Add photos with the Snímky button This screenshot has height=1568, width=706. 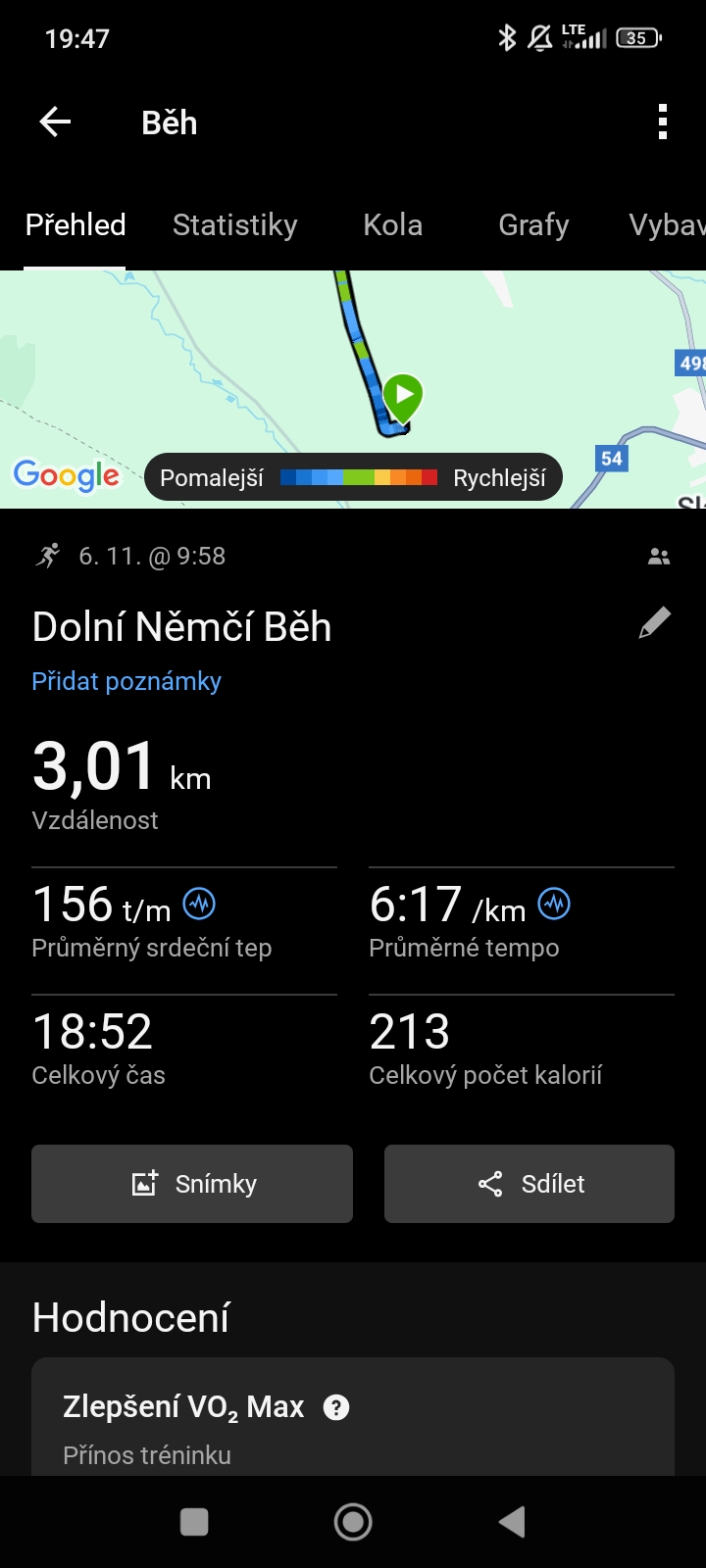192,1184
